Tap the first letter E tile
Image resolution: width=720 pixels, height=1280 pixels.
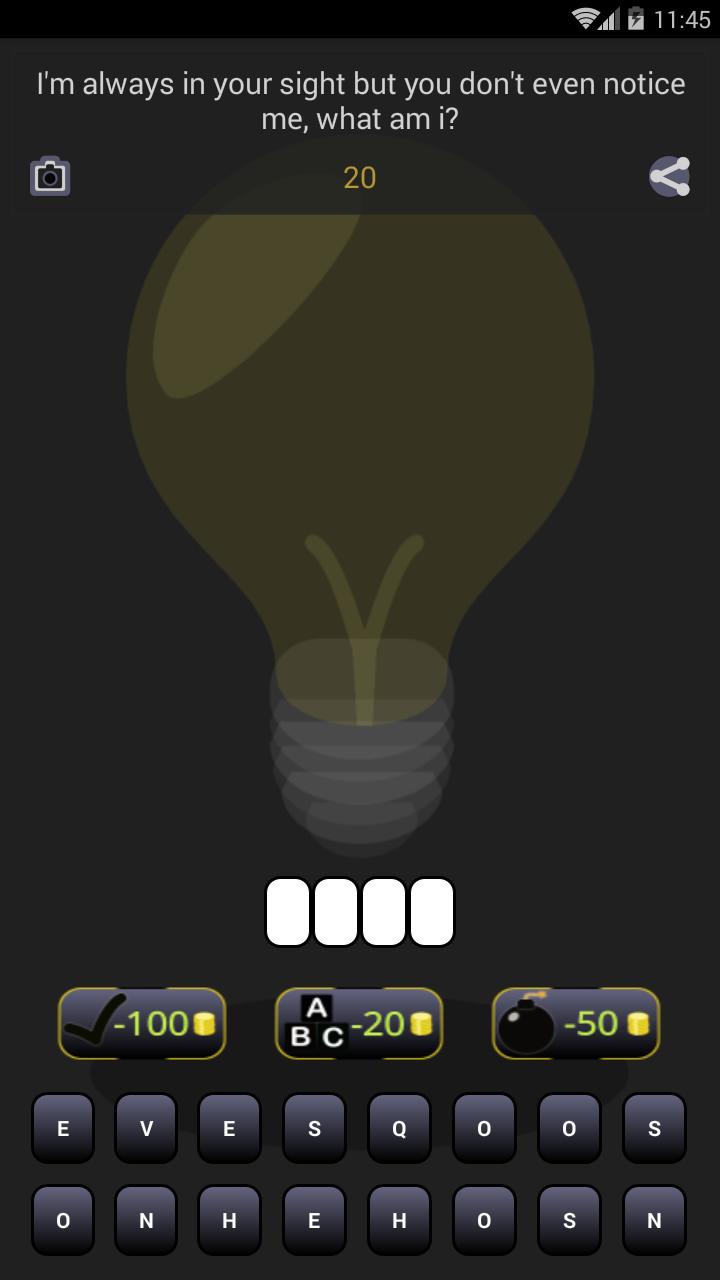pos(63,1128)
